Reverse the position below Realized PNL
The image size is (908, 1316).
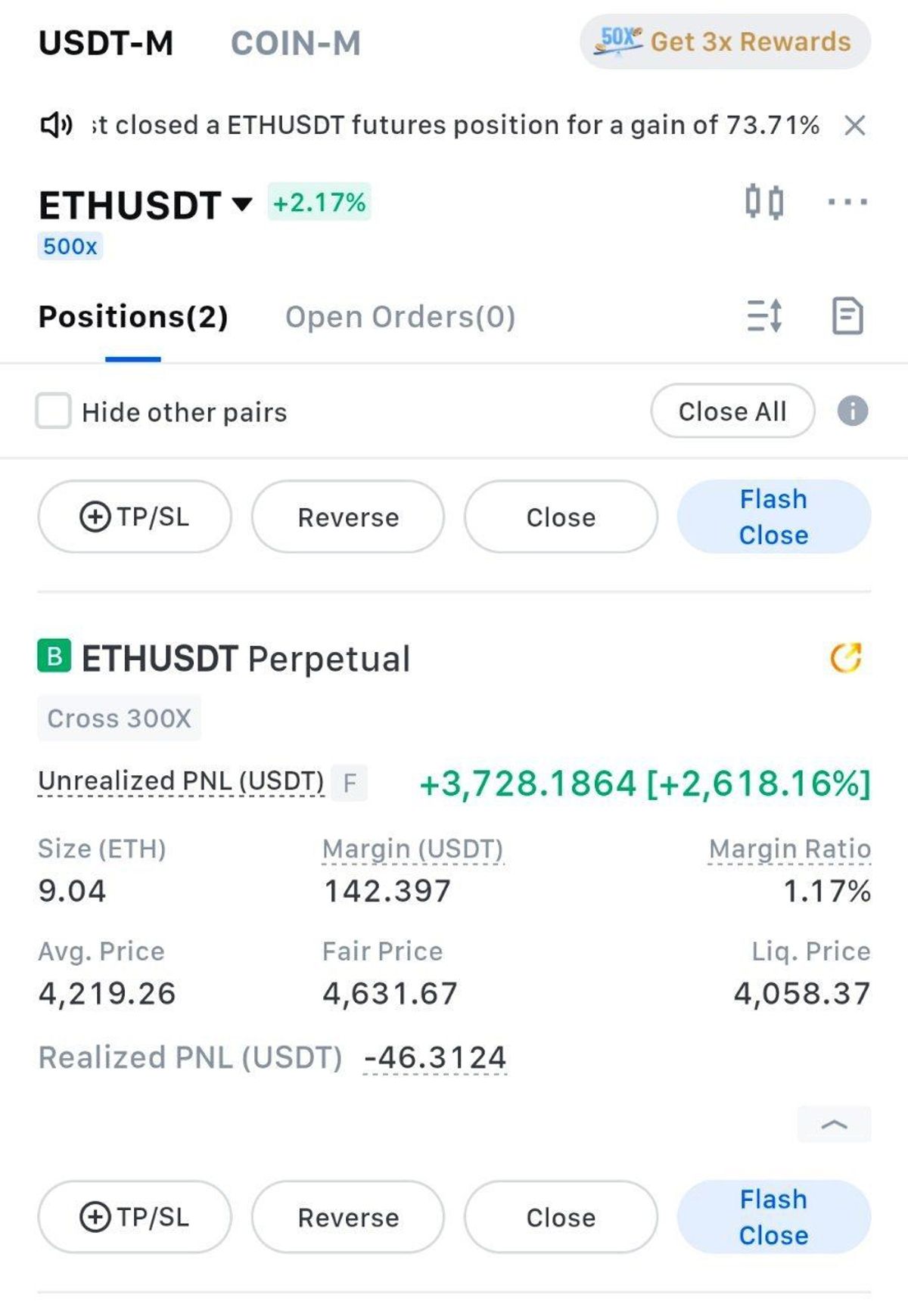[348, 1217]
